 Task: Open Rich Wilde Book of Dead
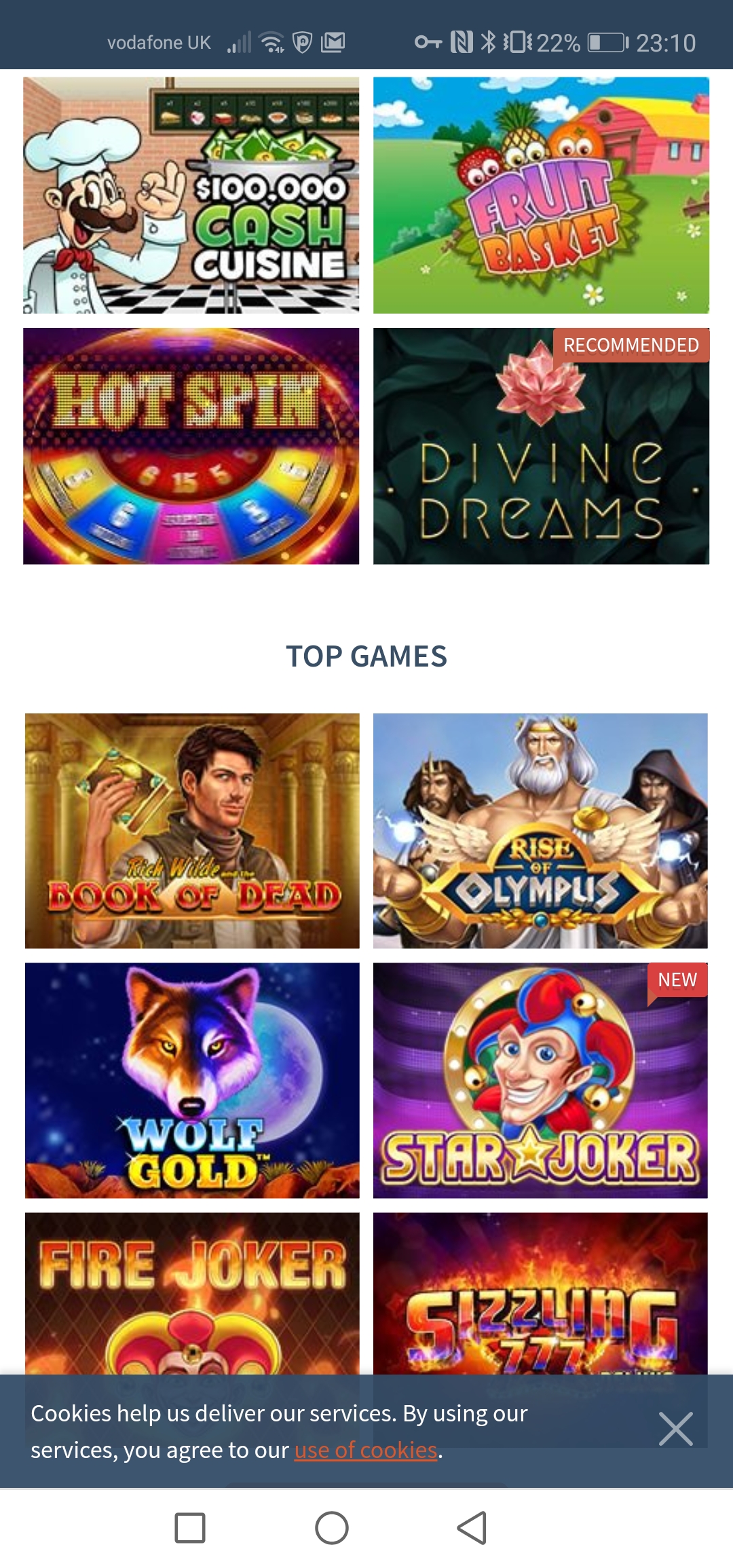[x=192, y=830]
